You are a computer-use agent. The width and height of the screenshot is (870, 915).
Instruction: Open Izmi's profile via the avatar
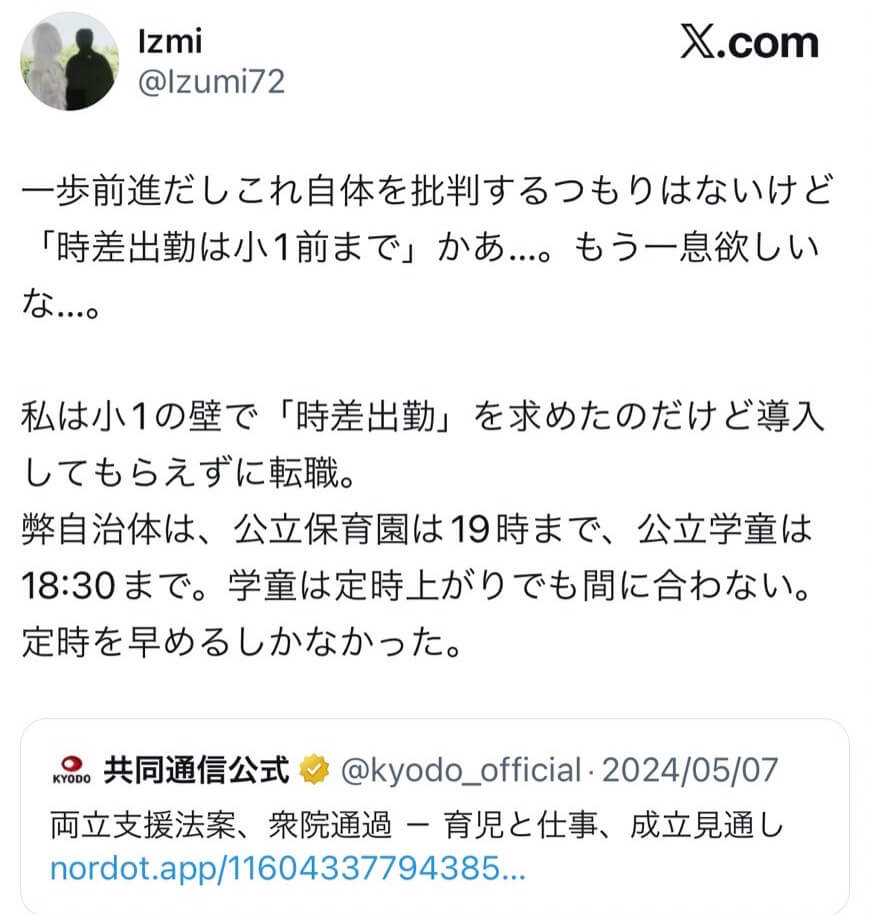coord(69,60)
